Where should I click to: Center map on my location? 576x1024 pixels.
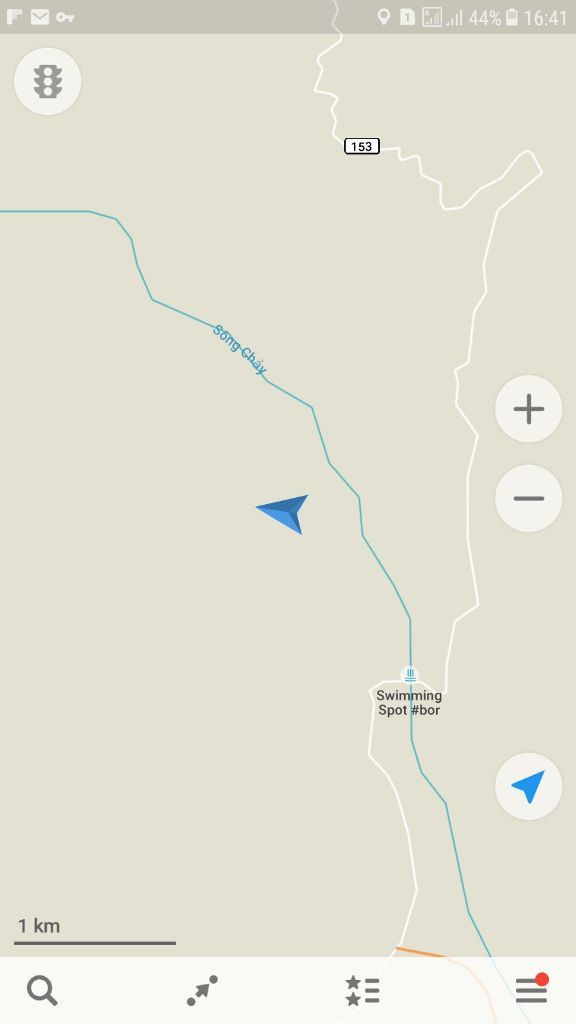pyautogui.click(x=528, y=786)
